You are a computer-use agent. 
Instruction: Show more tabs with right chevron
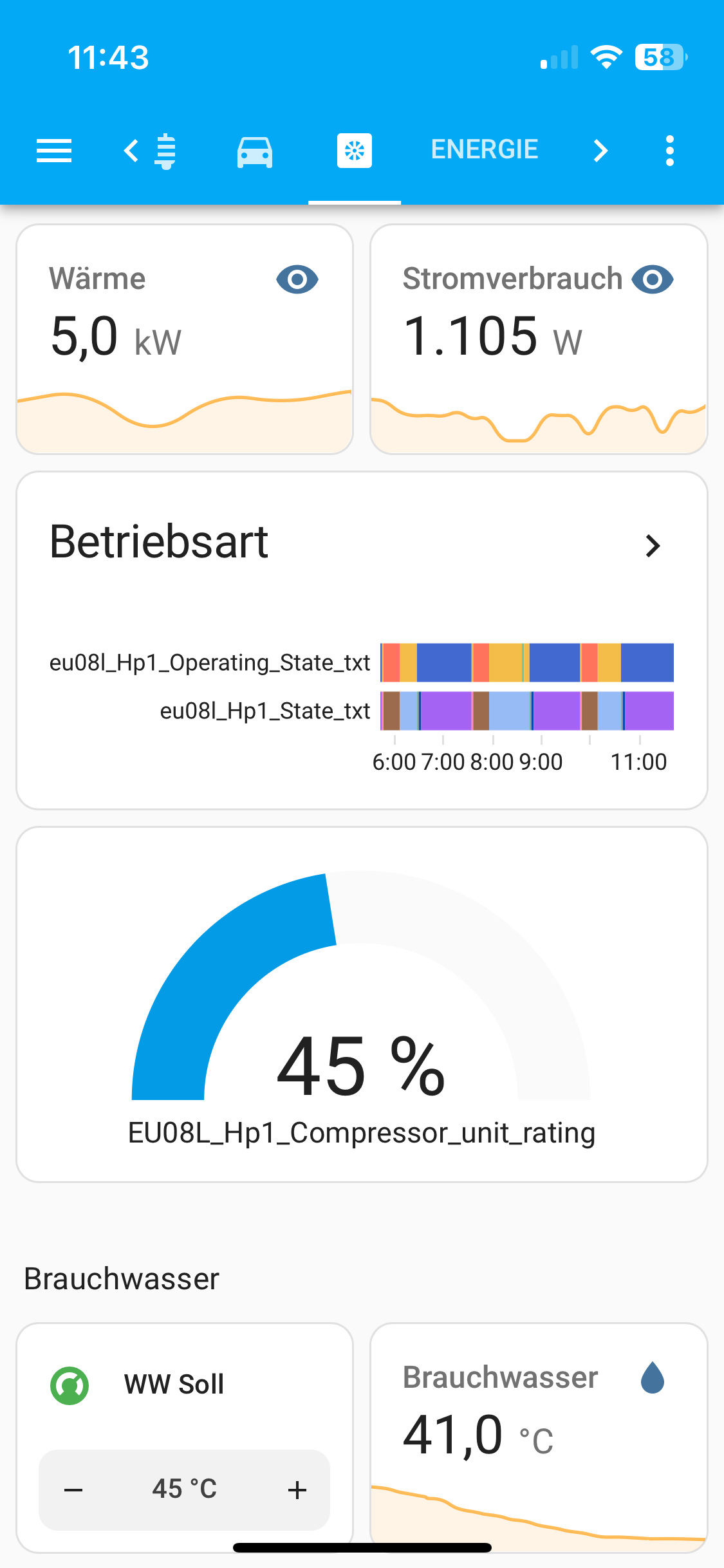[x=600, y=151]
